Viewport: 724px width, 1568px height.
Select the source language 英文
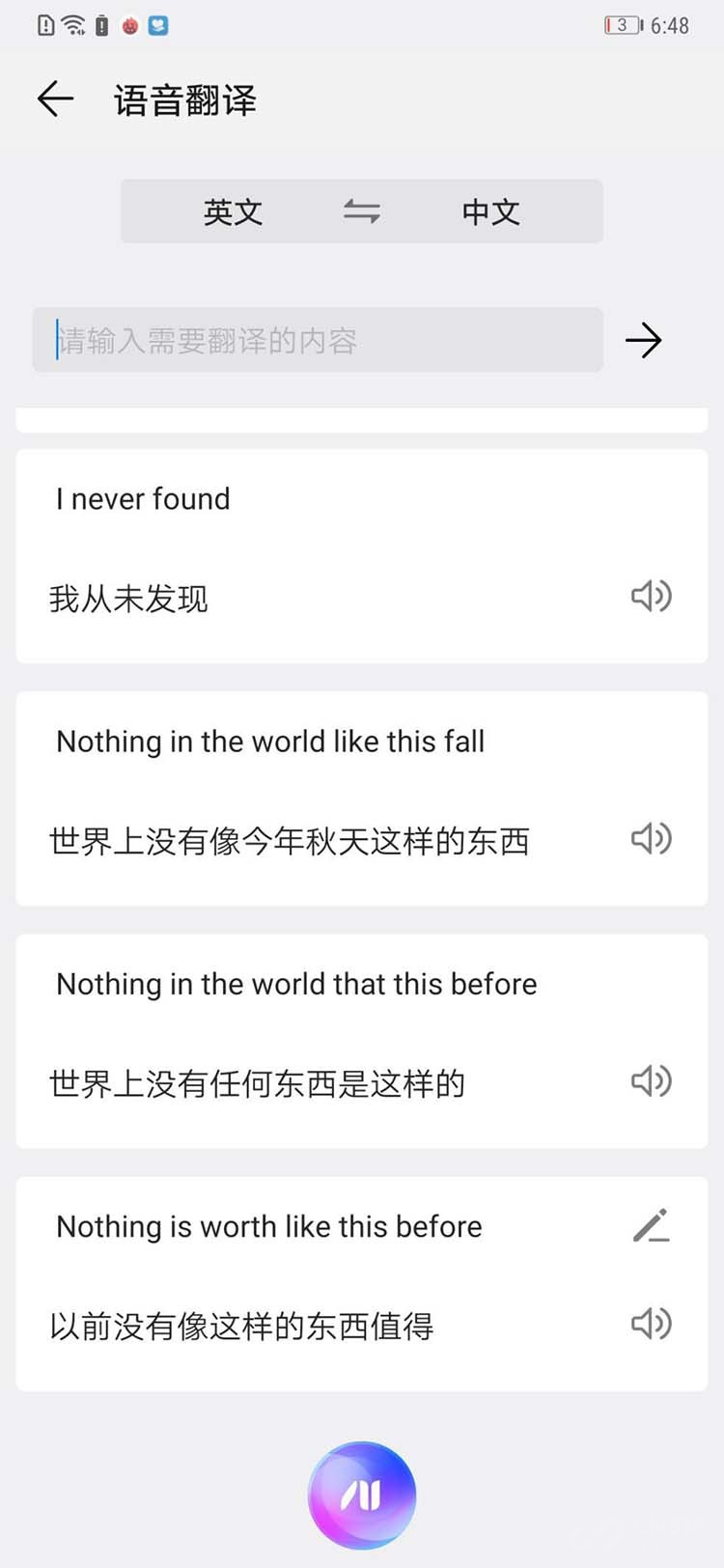click(233, 211)
